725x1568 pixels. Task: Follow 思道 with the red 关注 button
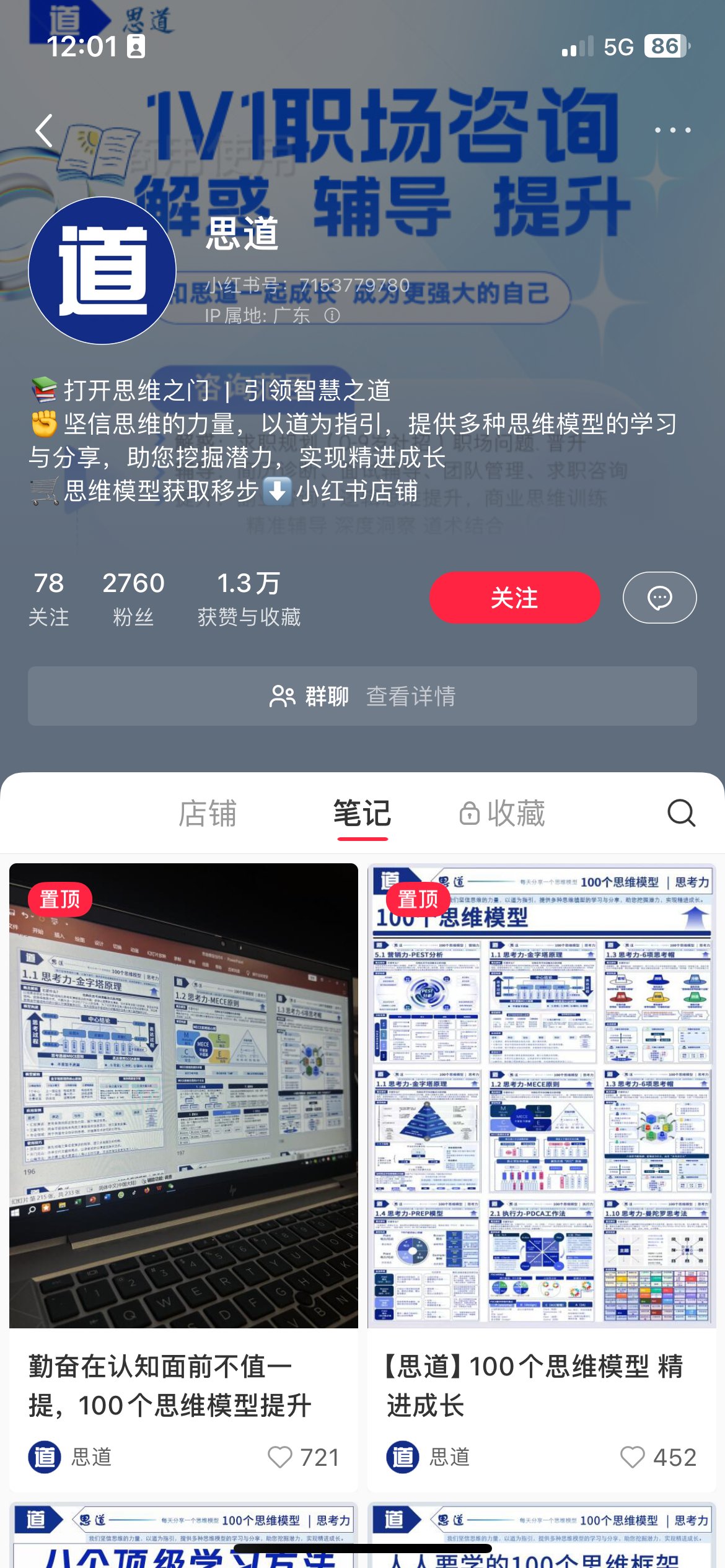(514, 598)
